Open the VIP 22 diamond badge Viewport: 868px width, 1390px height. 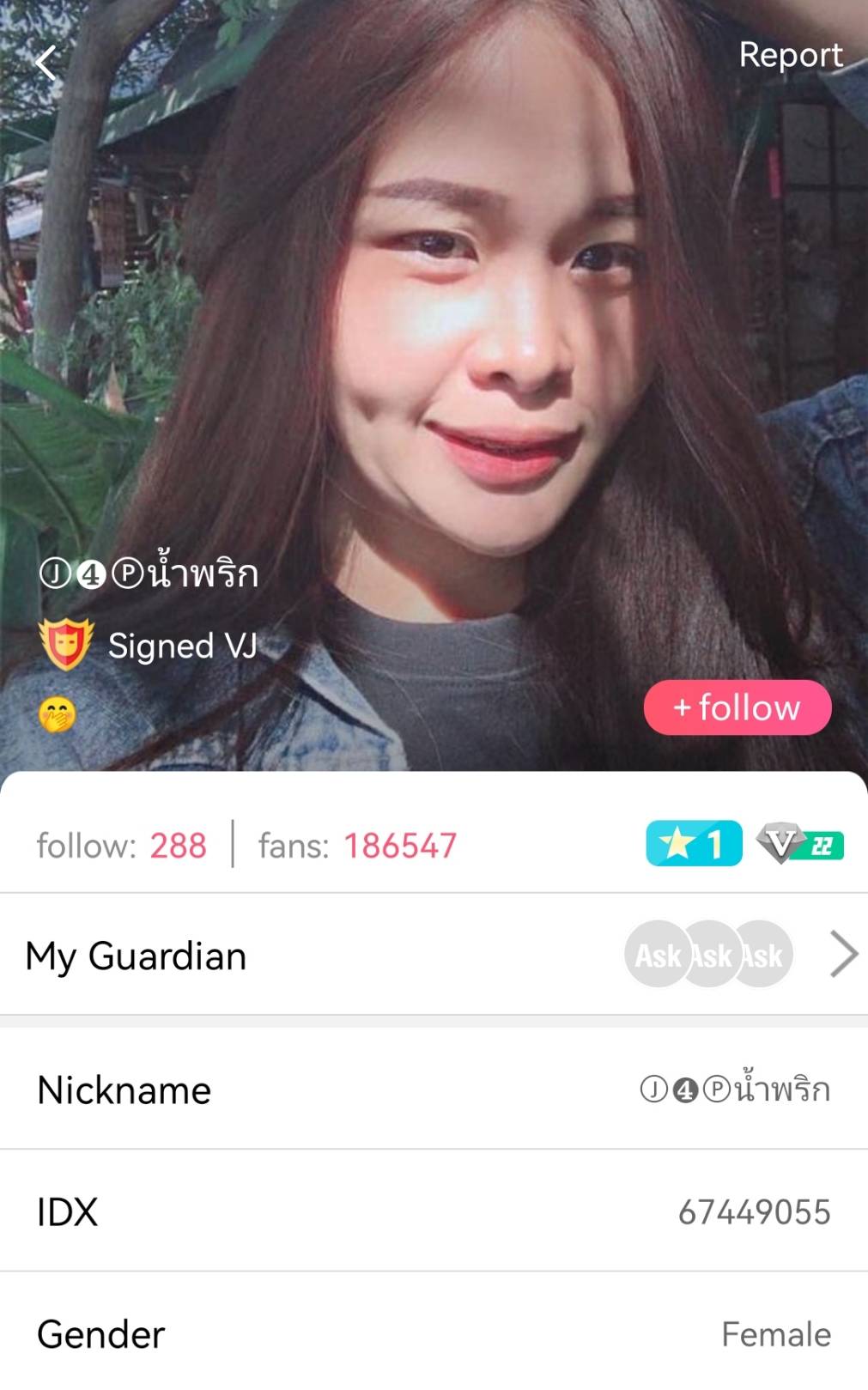coord(800,844)
